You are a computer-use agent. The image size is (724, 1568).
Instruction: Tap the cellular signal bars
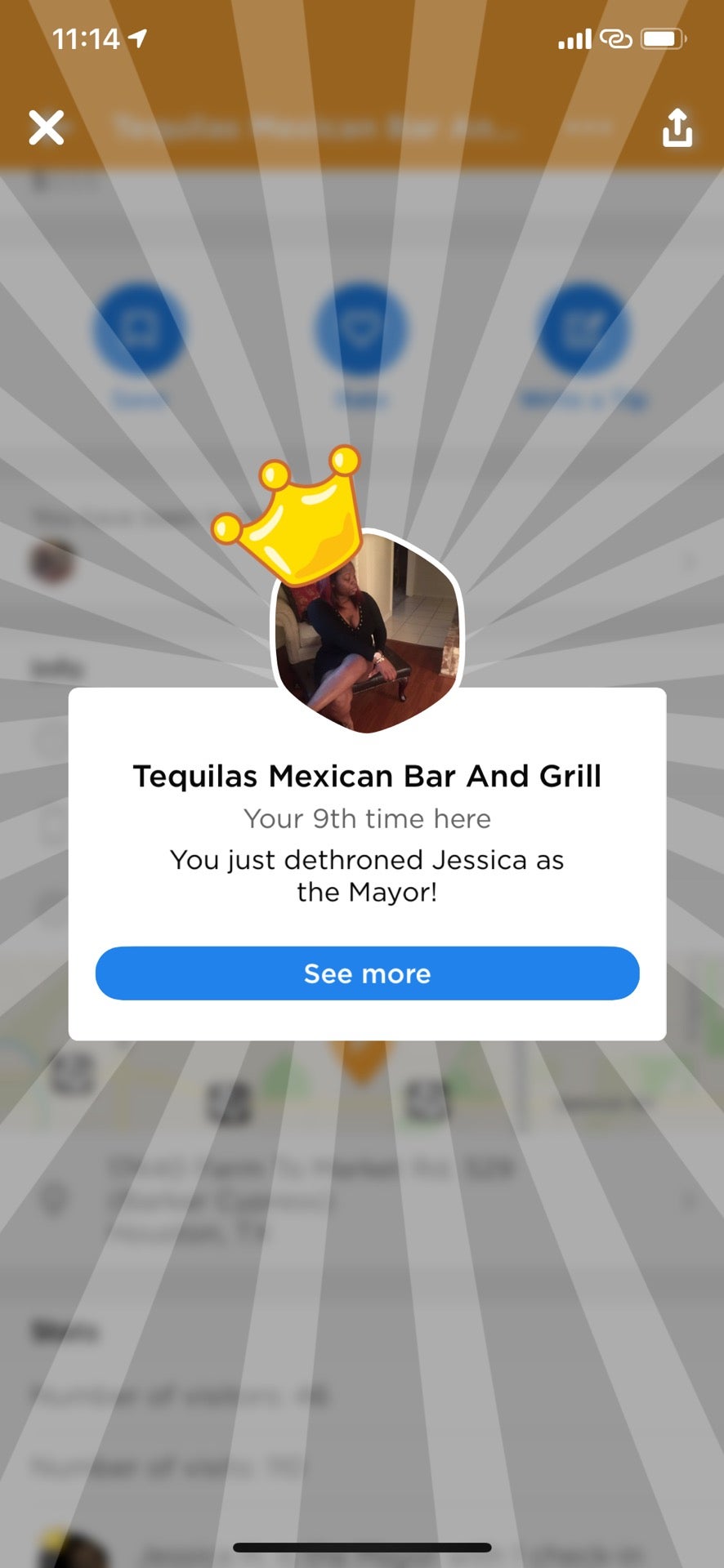574,38
